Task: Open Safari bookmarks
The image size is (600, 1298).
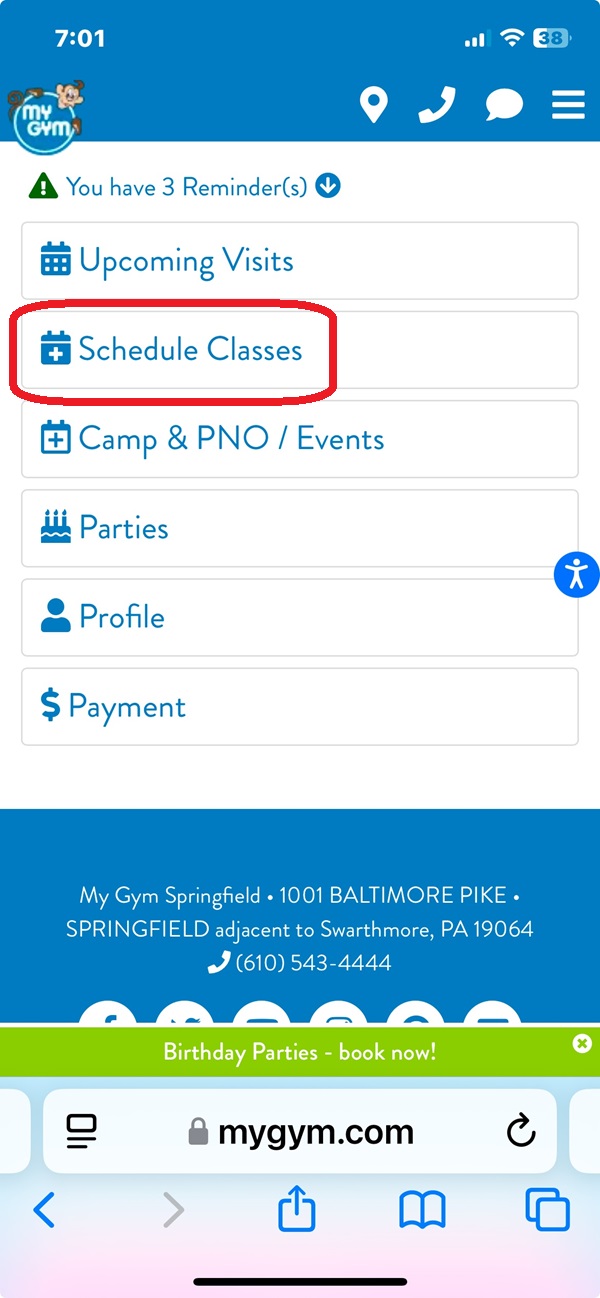Action: [x=422, y=1211]
